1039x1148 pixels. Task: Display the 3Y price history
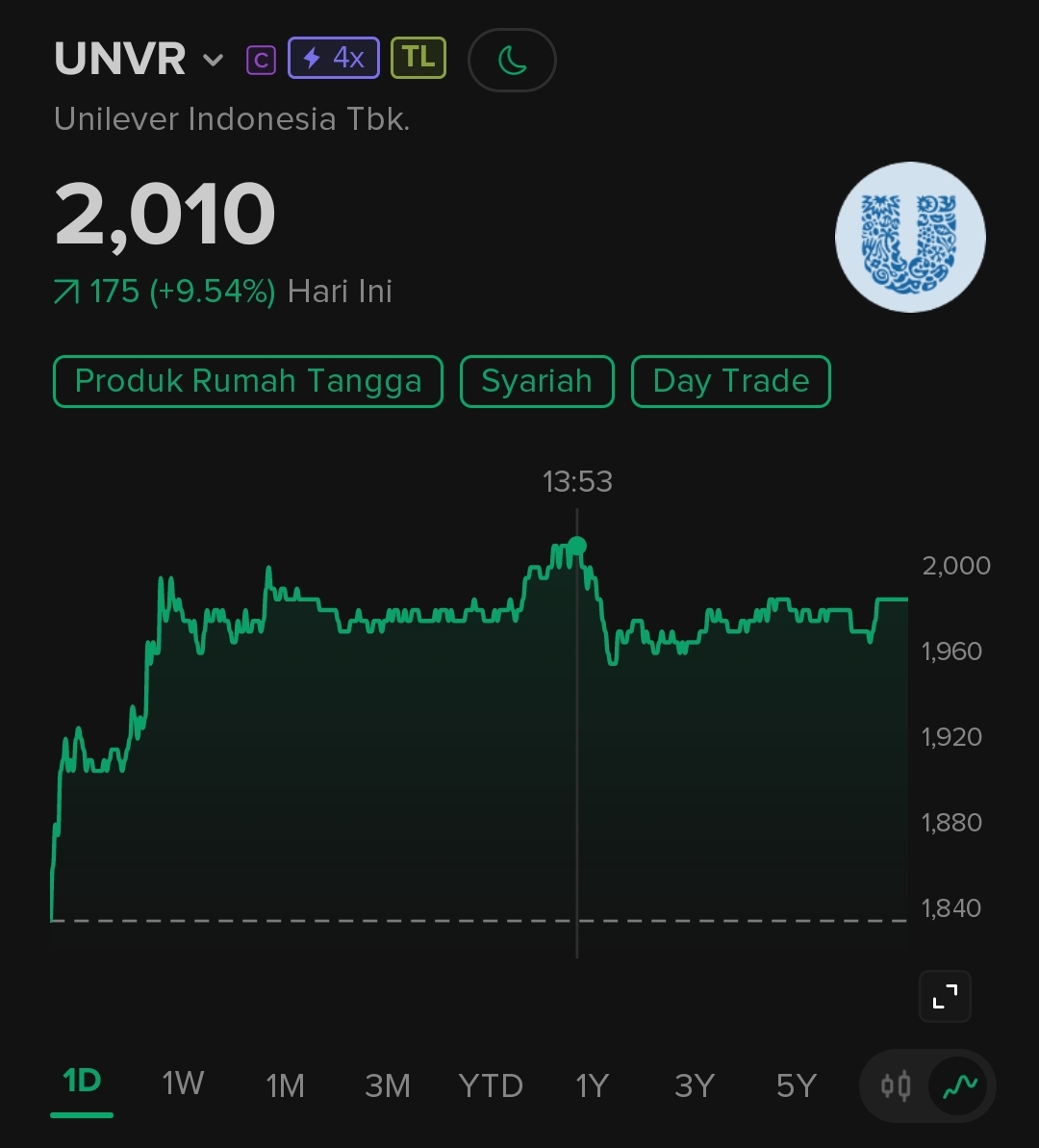pos(695,1086)
